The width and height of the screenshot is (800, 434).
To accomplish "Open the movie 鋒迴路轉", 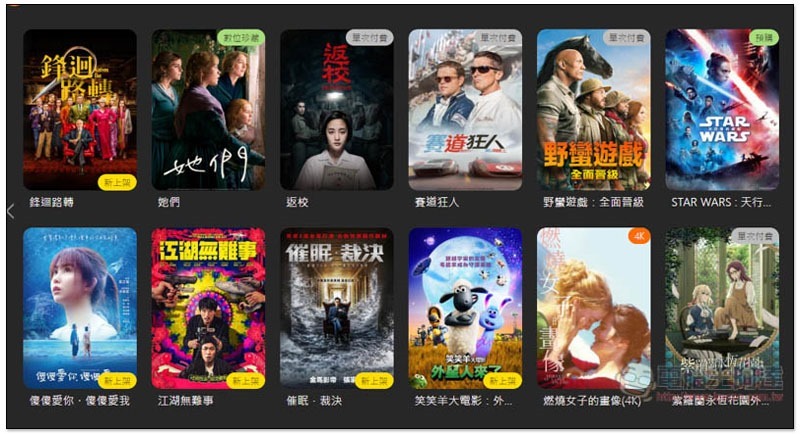I will point(79,110).
